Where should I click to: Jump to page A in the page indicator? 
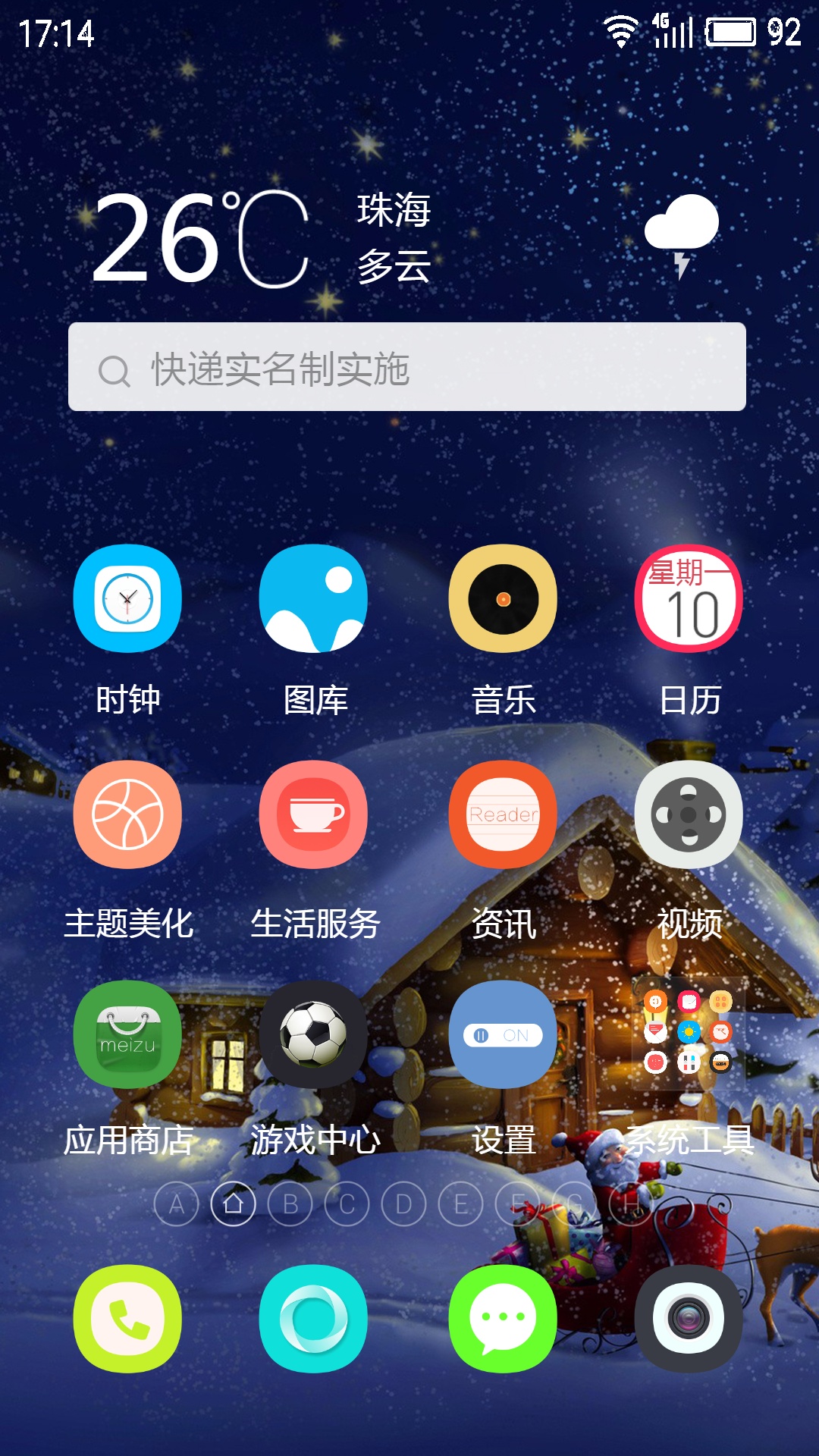[x=177, y=1203]
